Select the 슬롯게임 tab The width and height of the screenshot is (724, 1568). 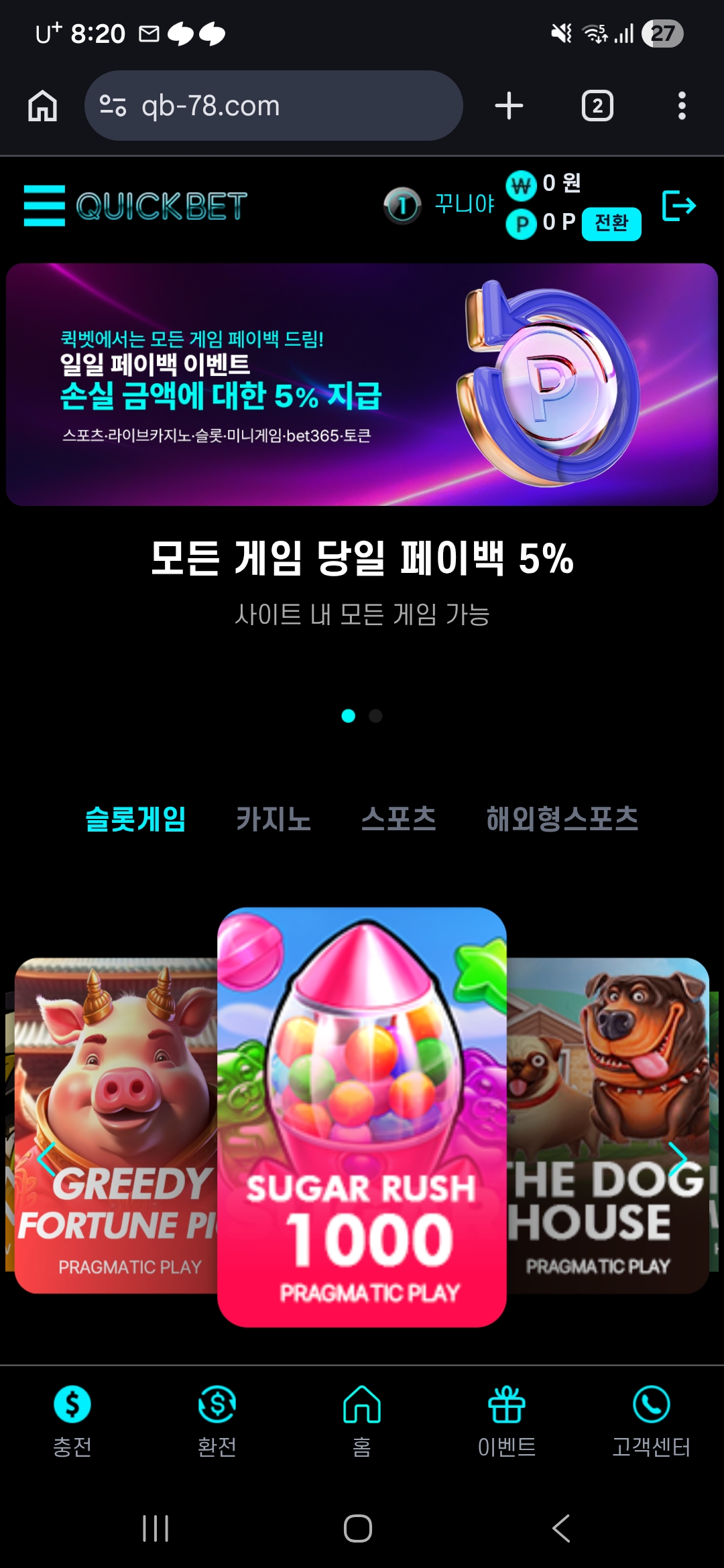tap(135, 819)
